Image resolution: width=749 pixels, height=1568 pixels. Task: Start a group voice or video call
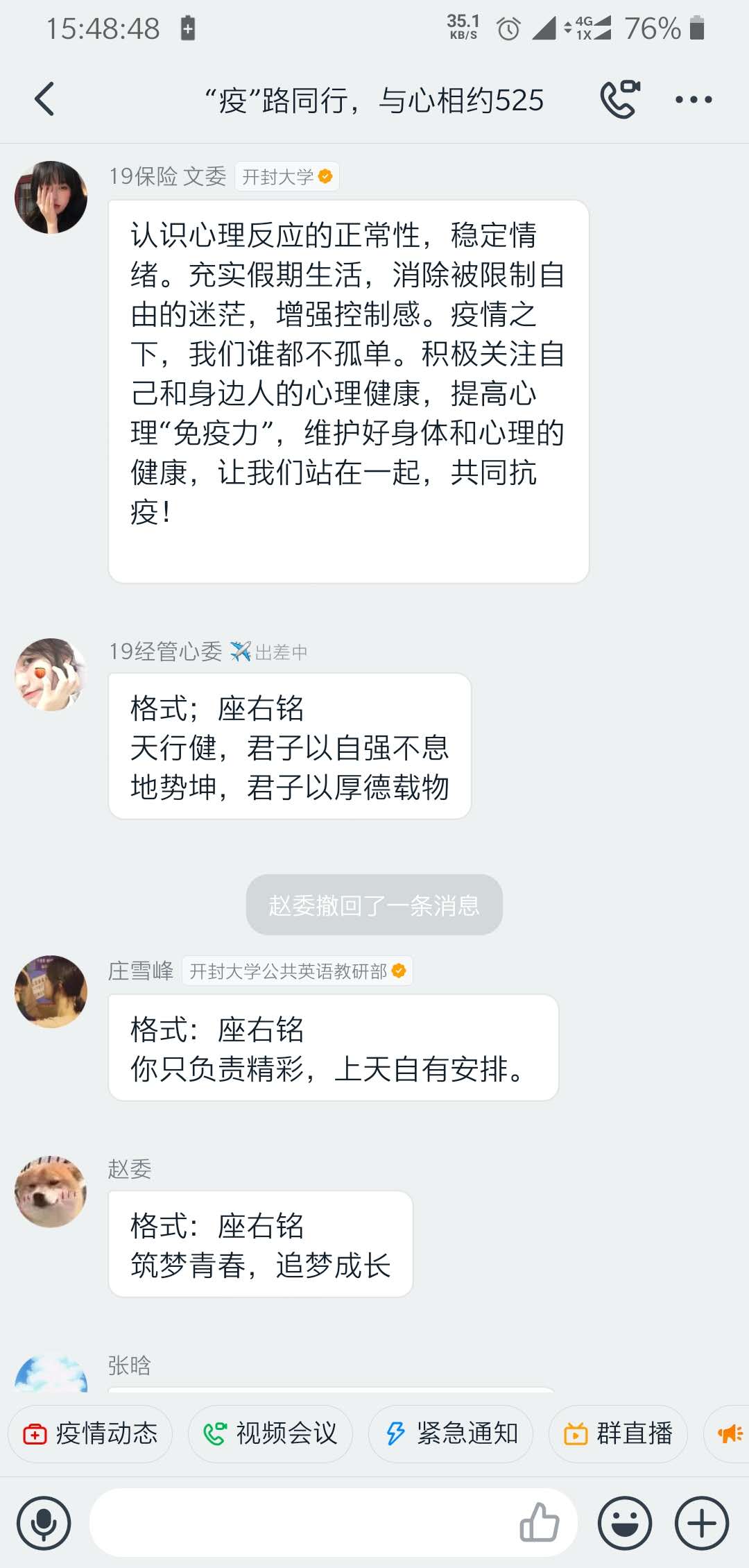(619, 99)
